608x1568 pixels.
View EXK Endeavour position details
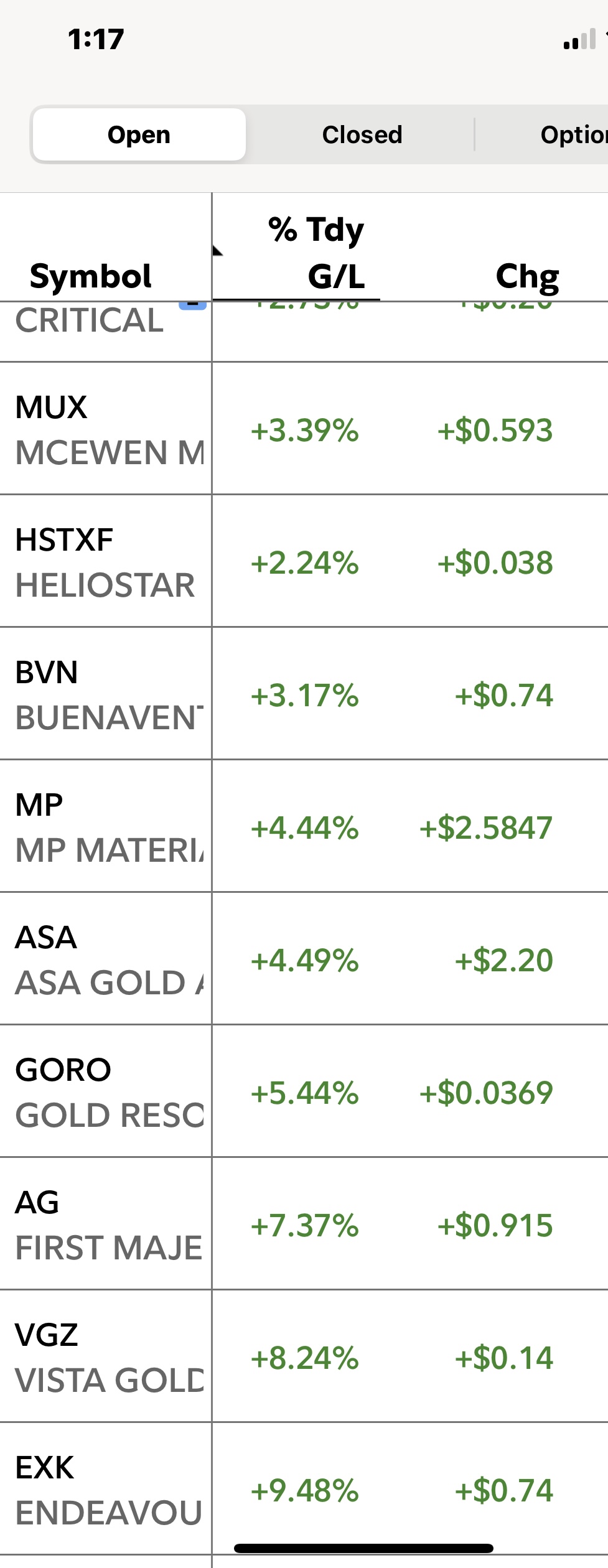(106, 1490)
